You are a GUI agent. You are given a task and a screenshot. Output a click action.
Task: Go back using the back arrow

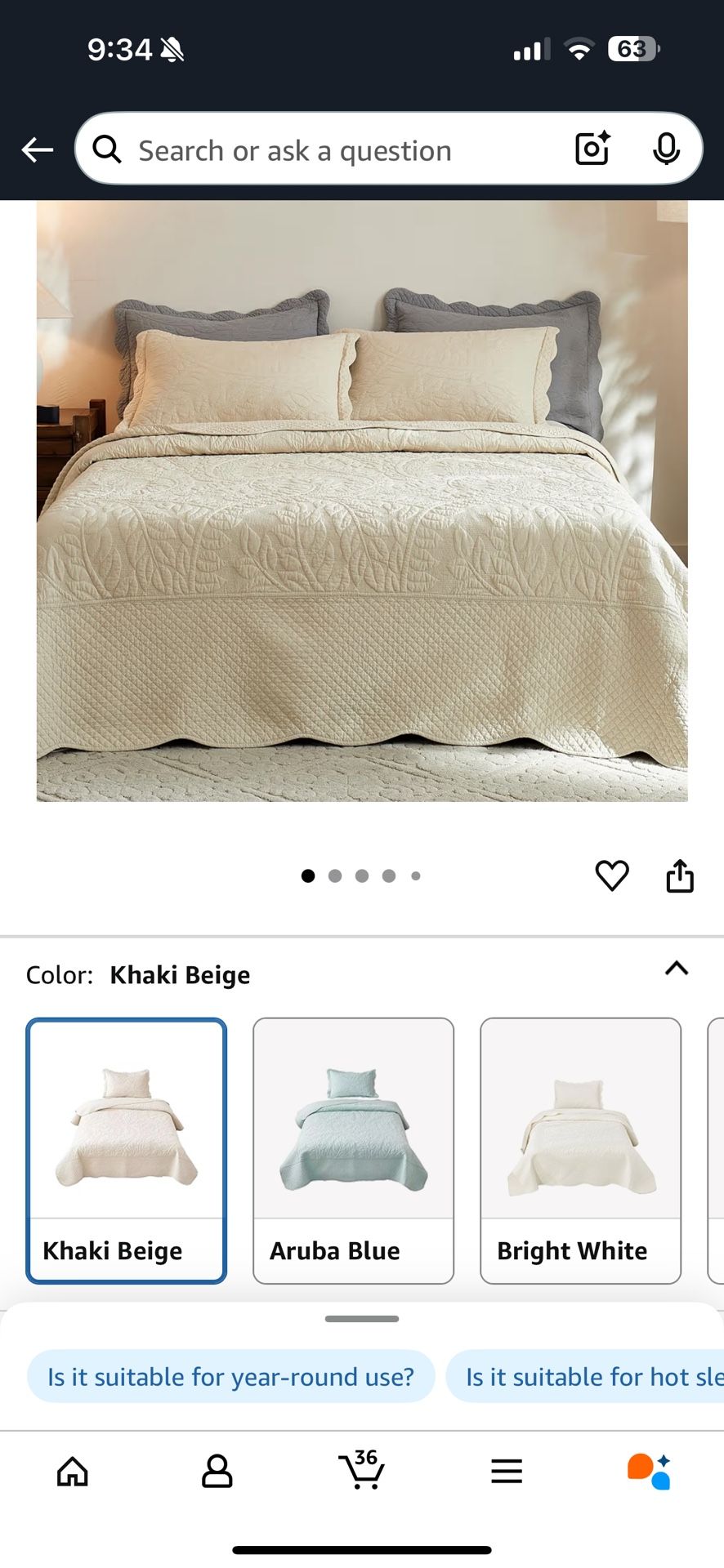point(37,150)
